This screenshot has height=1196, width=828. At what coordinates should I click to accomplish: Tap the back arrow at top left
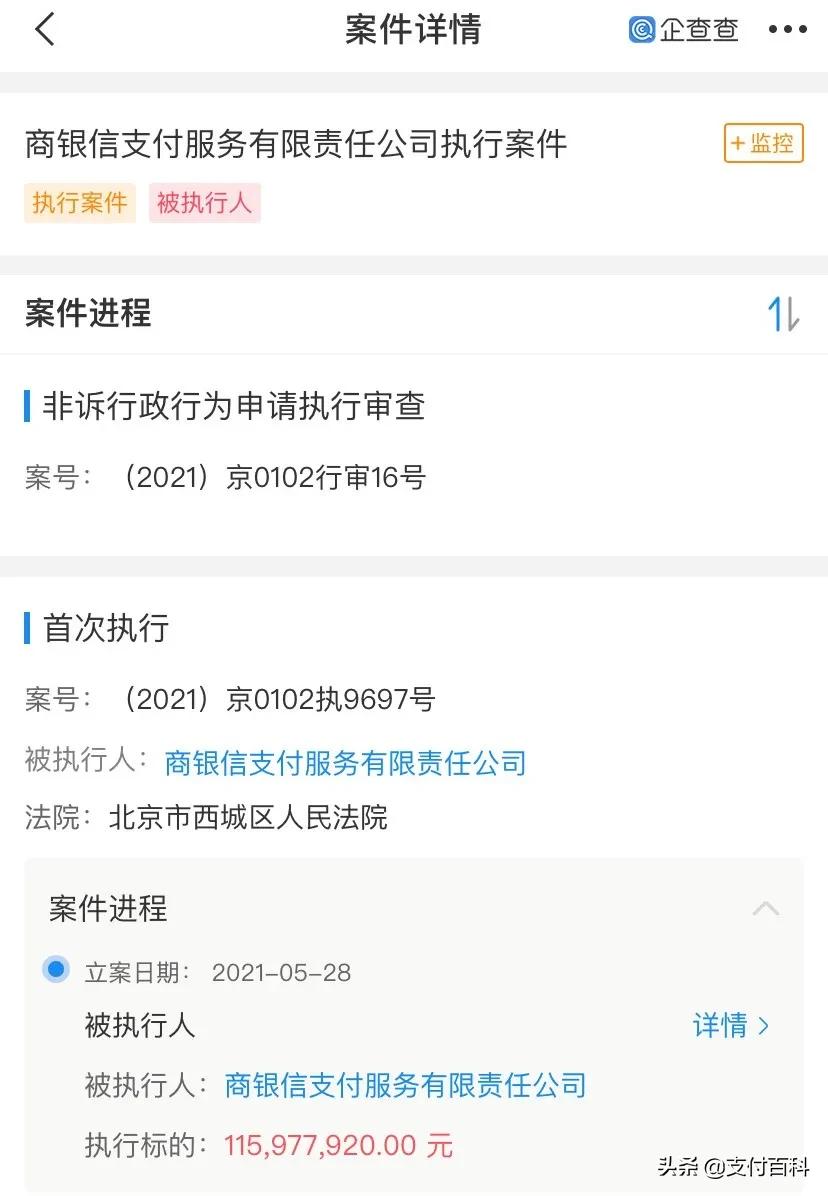[x=44, y=30]
